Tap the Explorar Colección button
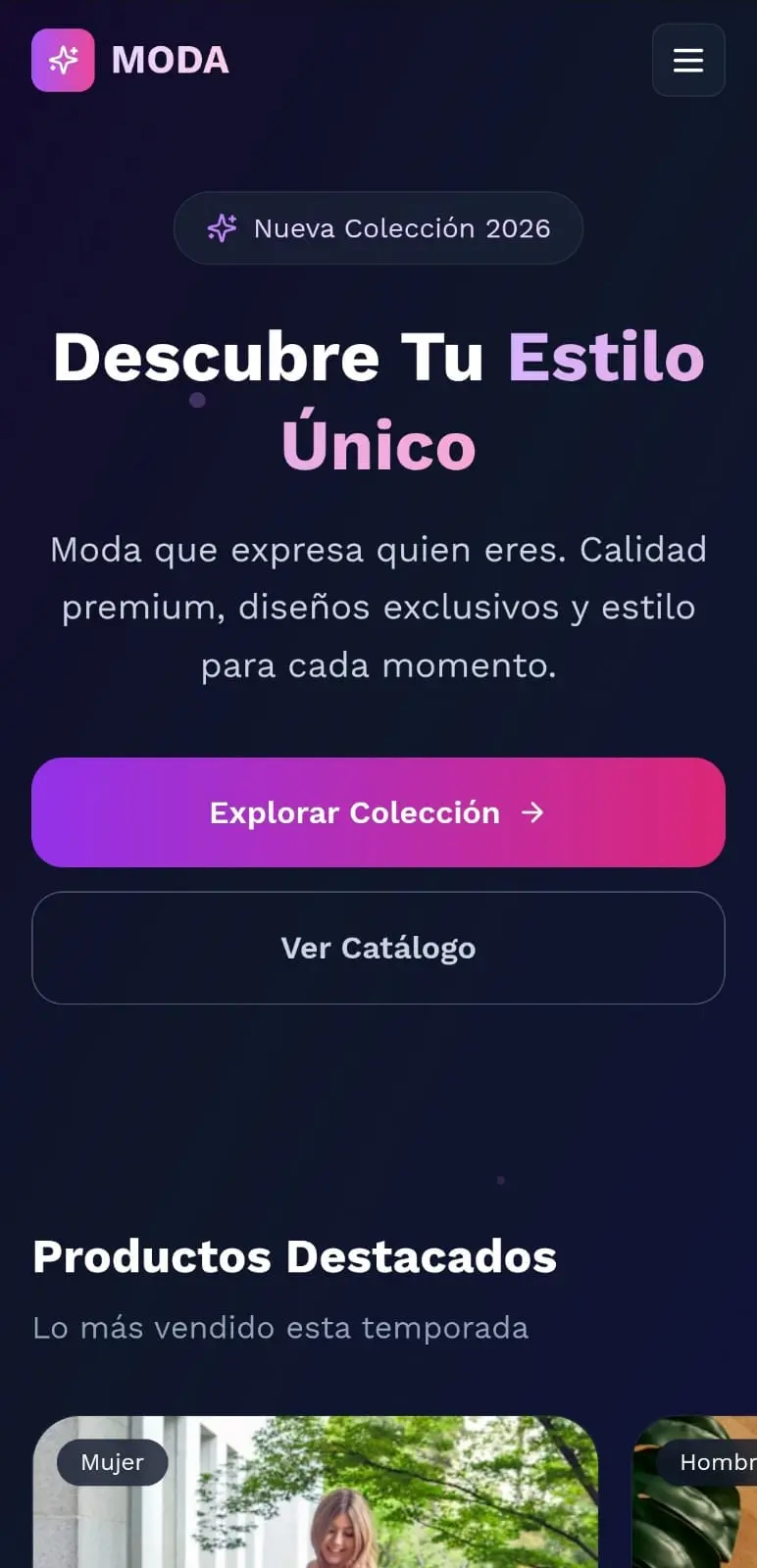The height and width of the screenshot is (1568, 757). (378, 812)
